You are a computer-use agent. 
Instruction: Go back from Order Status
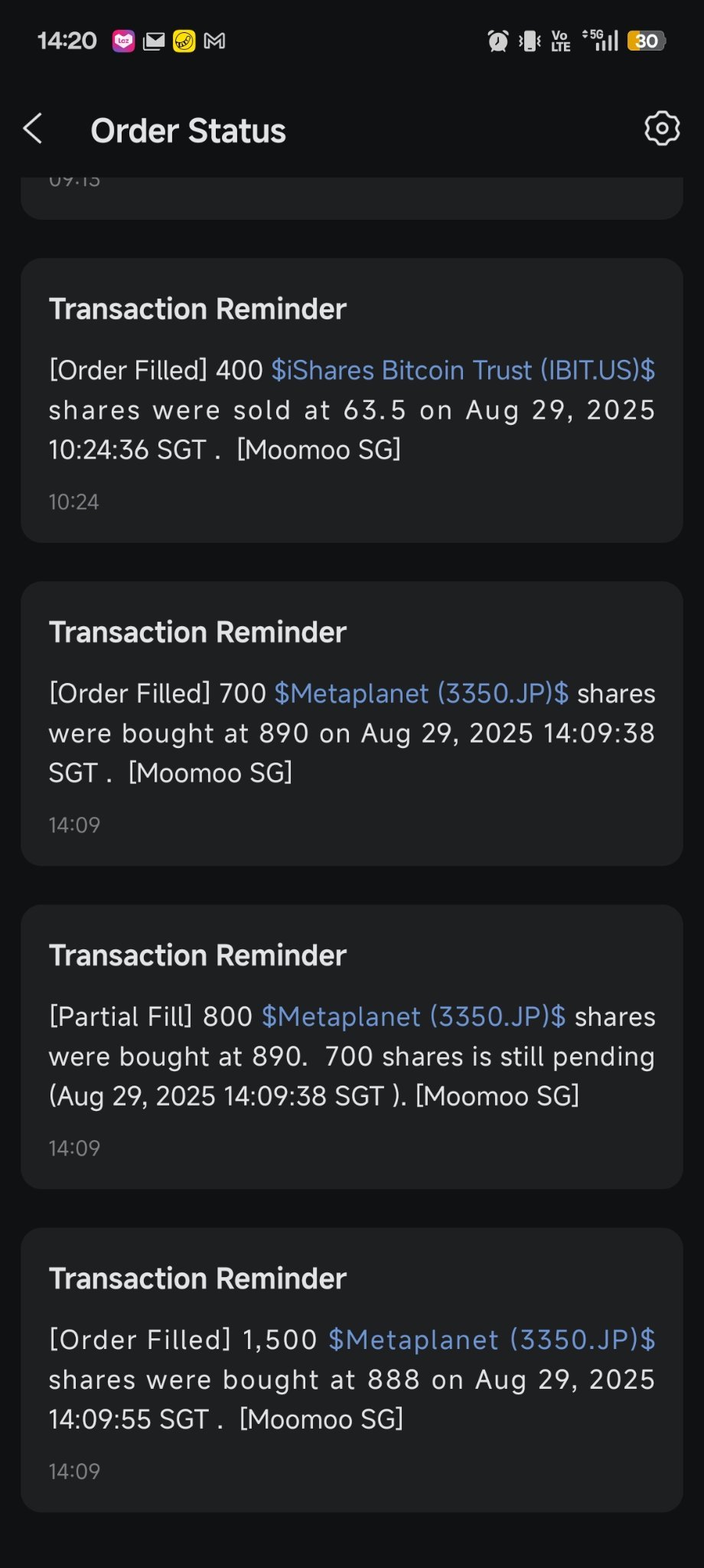(33, 129)
